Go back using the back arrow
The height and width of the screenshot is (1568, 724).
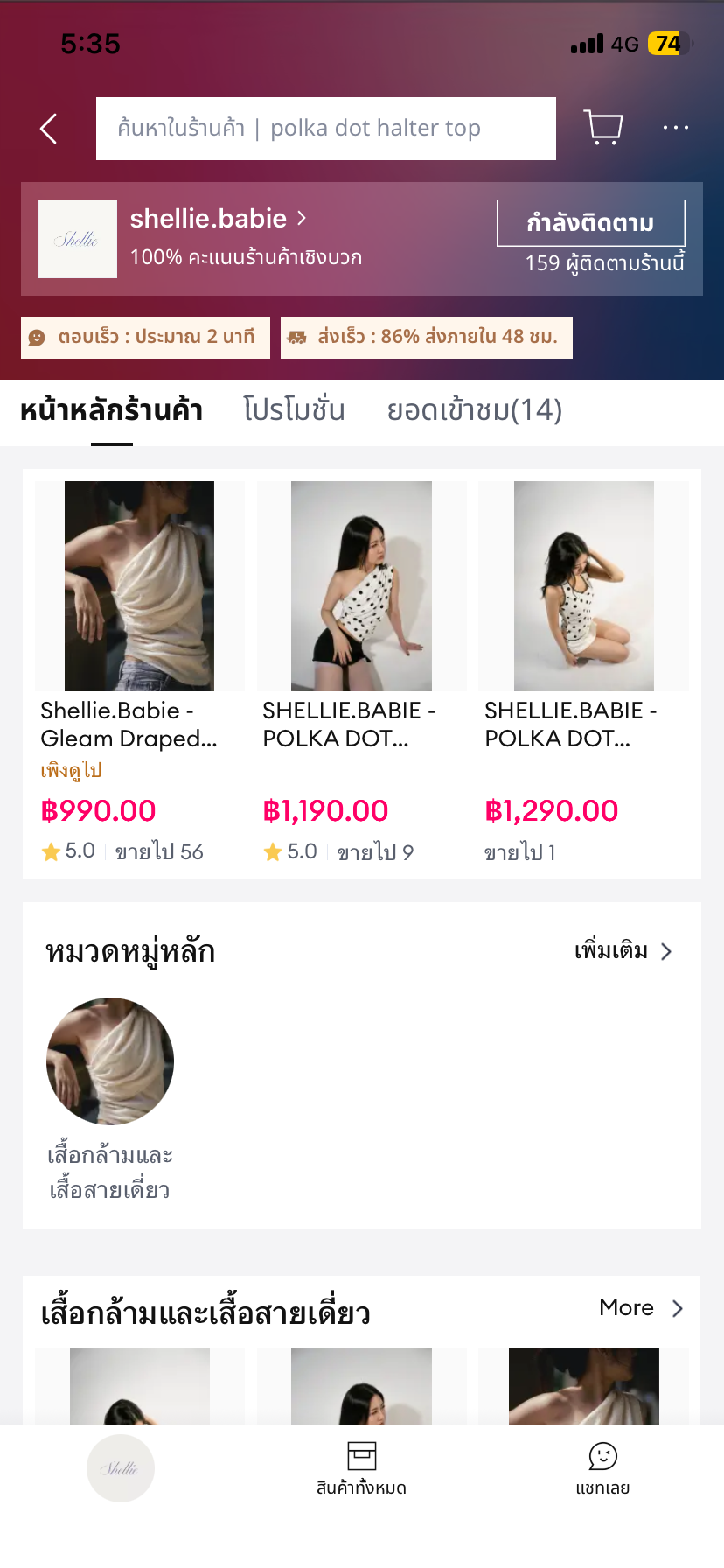pos(49,129)
